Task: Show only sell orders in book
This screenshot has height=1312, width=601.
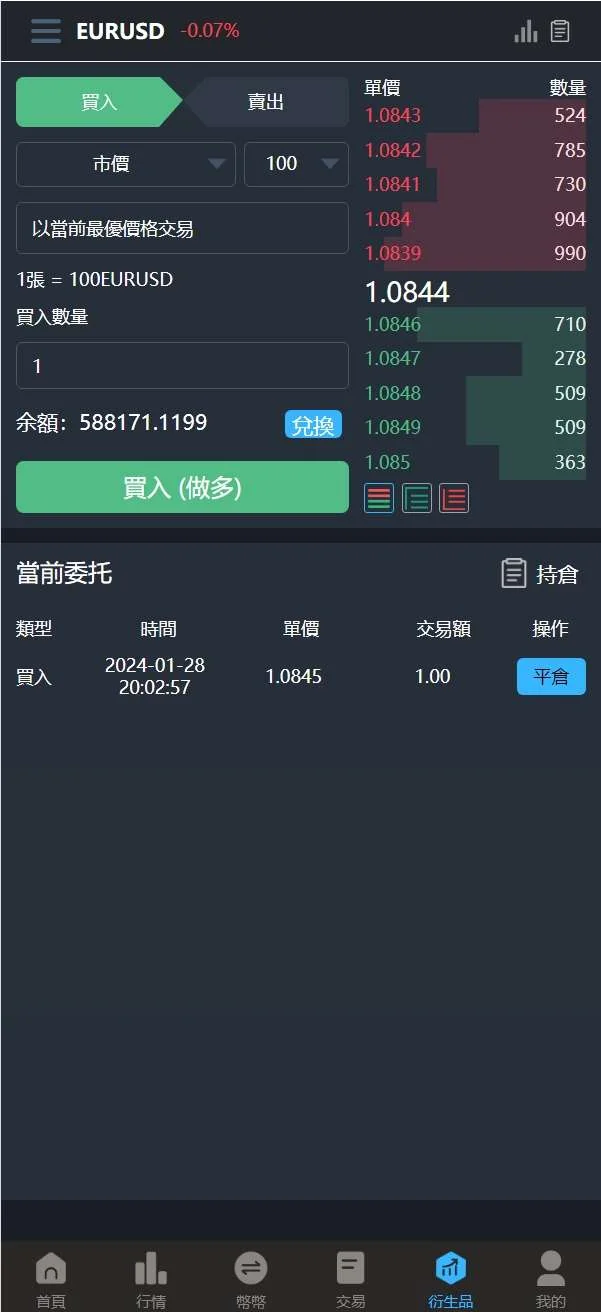Action: pos(454,498)
